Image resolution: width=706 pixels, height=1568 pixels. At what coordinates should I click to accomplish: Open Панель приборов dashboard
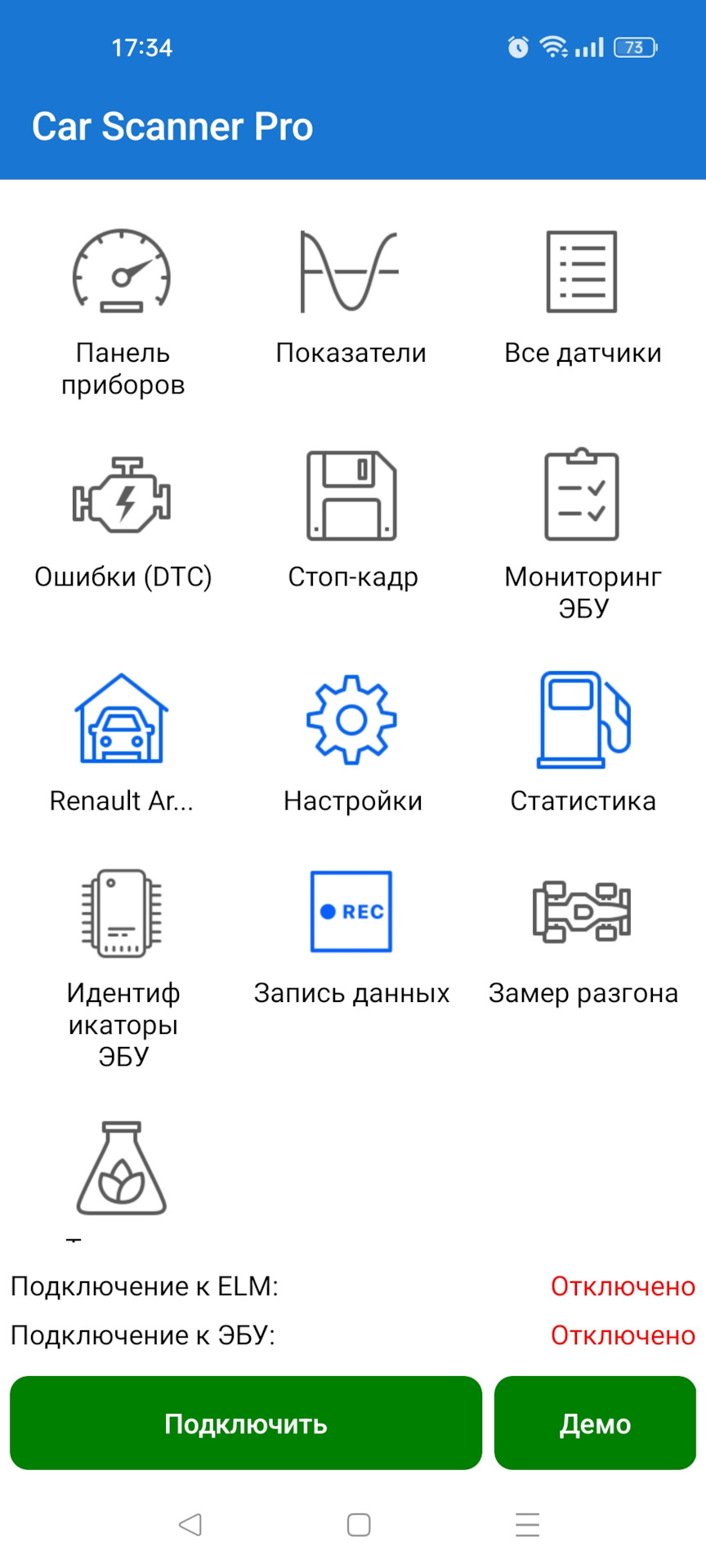[123, 312]
